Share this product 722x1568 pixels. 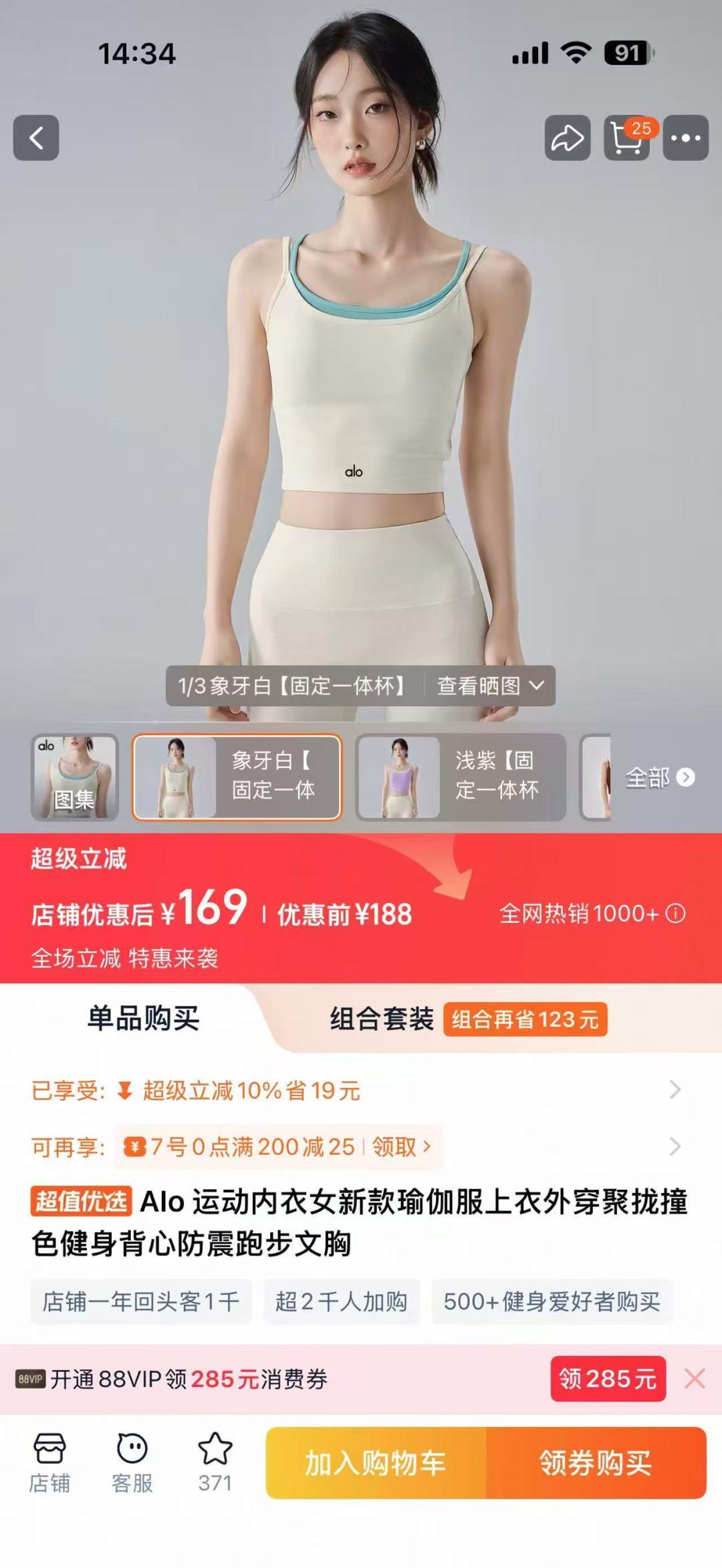(x=568, y=138)
